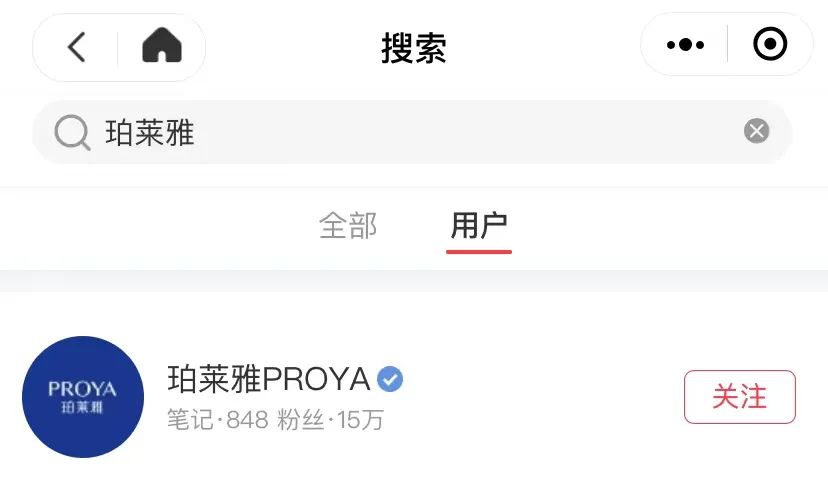Open the three-dot more menu
The width and height of the screenshot is (828, 496).
[685, 45]
